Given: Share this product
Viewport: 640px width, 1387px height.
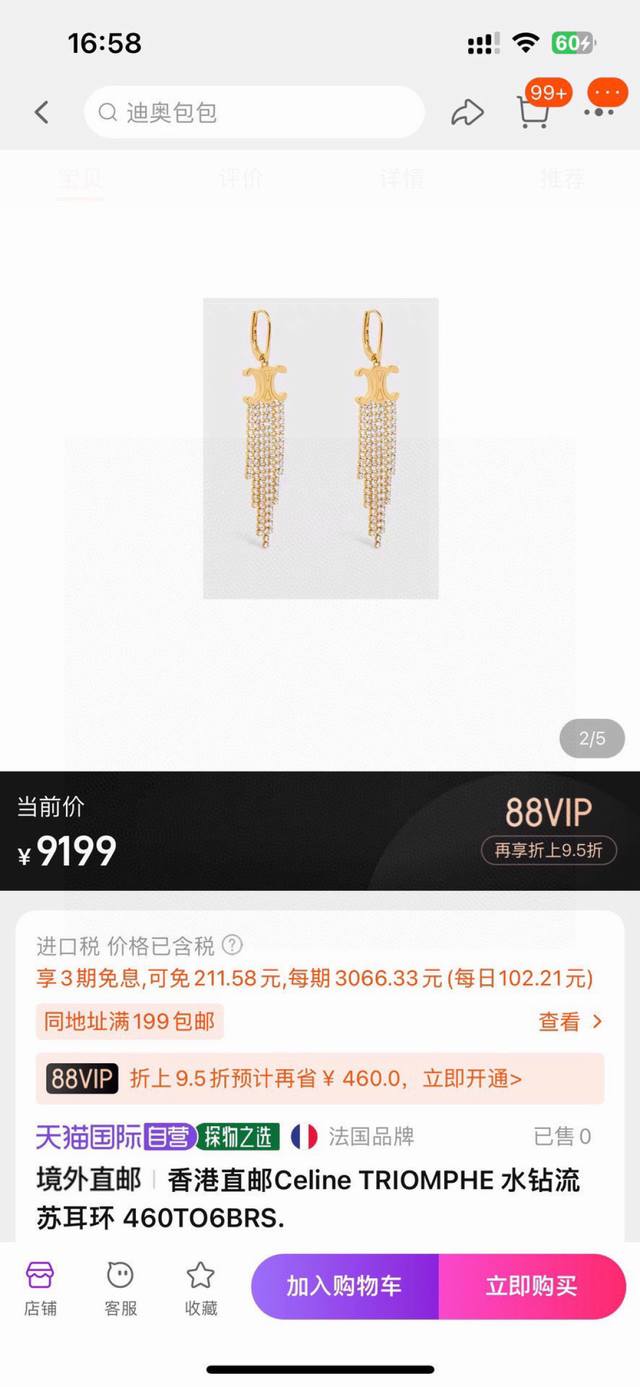Looking at the screenshot, I should pos(467,112).
